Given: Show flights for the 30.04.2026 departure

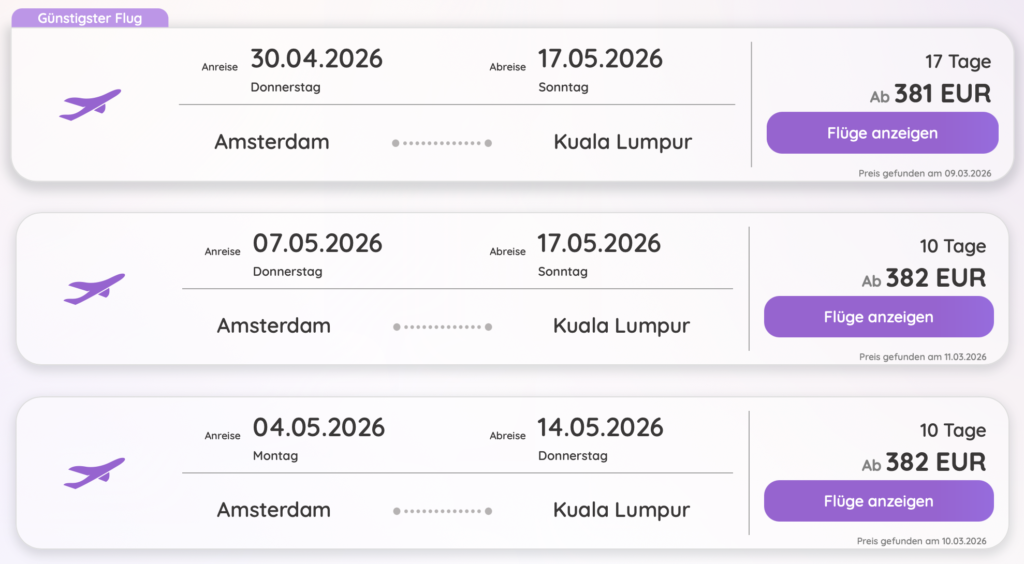Looking at the screenshot, I should click(882, 133).
